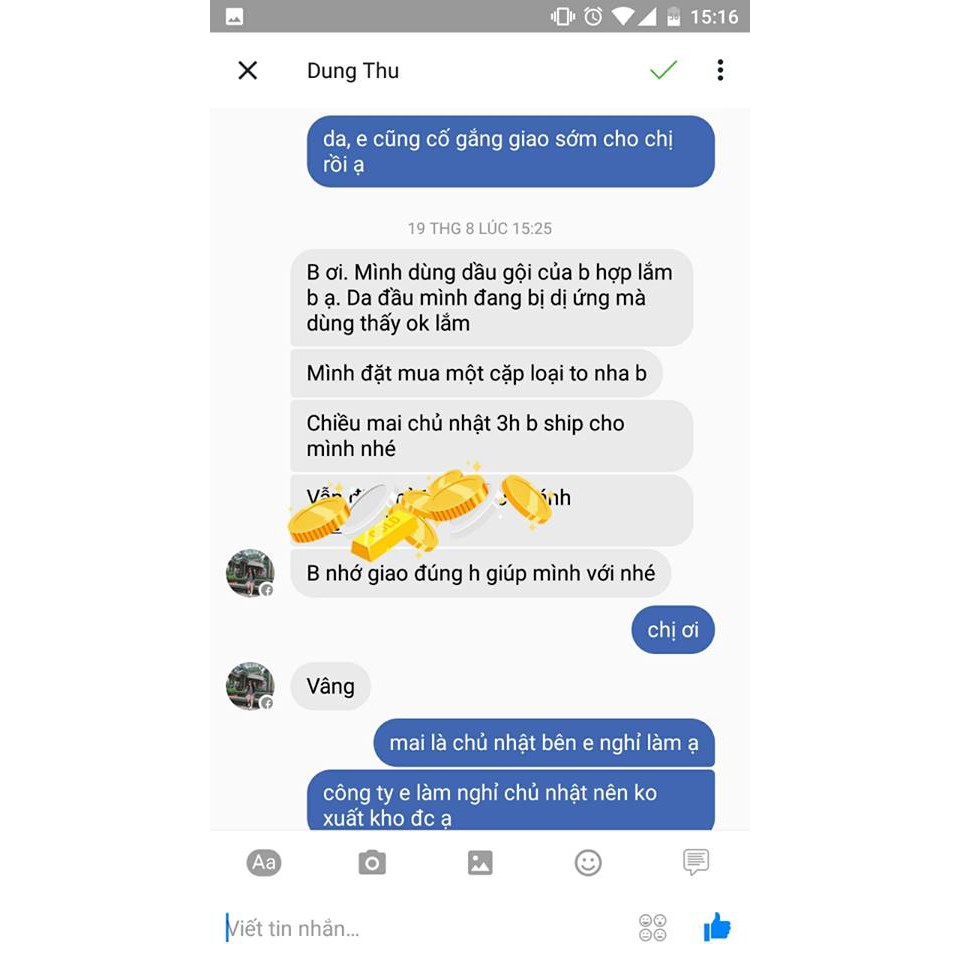
Task: Open the three-dot overflow menu
Action: 720,70
